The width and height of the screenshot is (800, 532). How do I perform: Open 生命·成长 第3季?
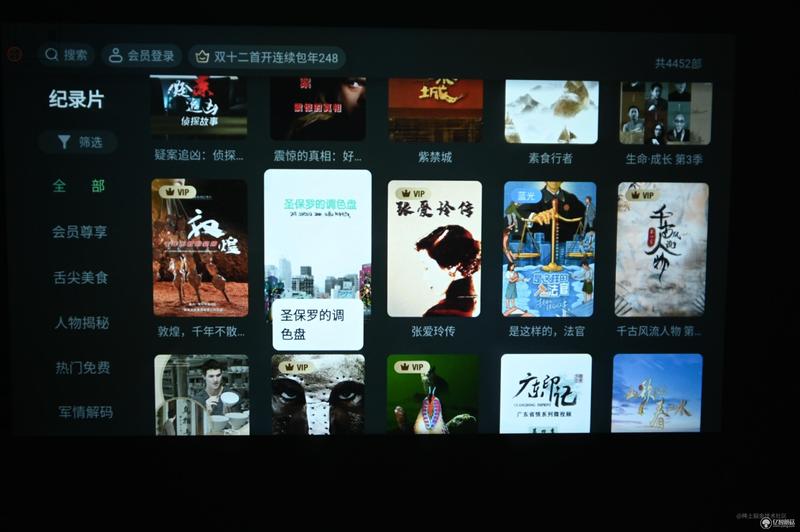pos(665,113)
